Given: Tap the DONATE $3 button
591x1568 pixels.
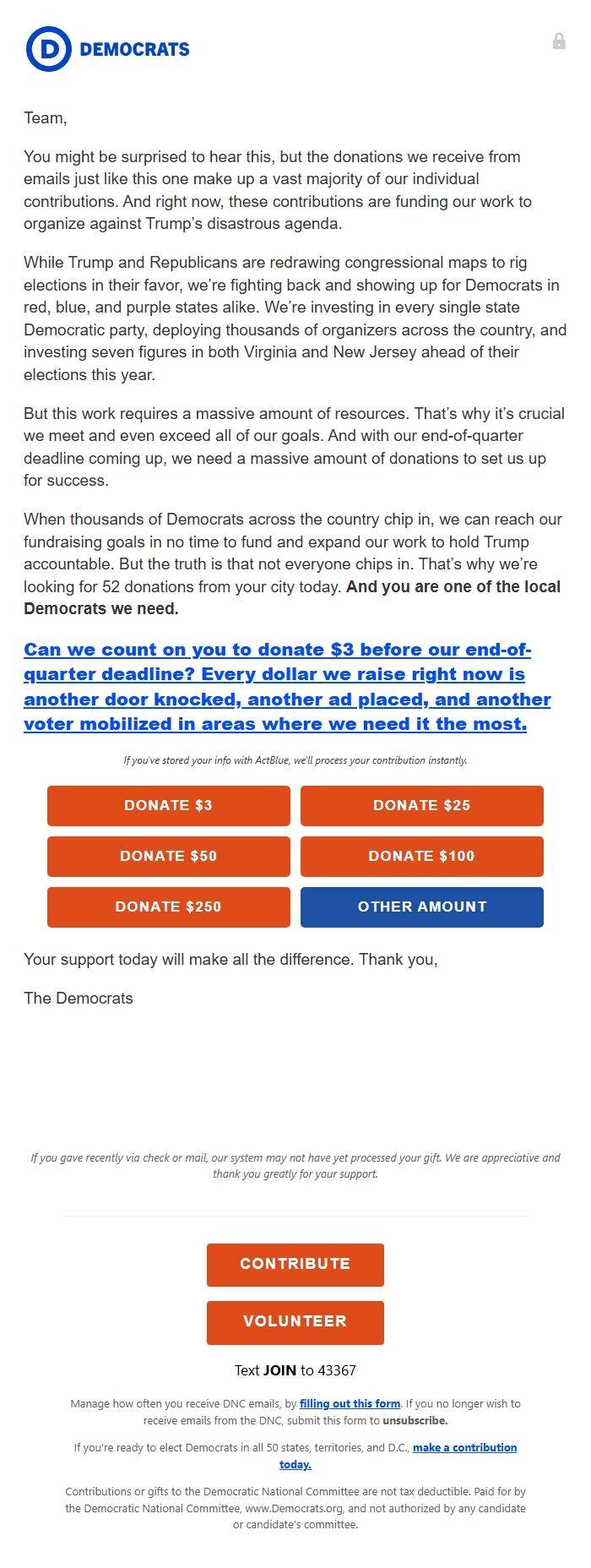Looking at the screenshot, I should pos(168,805).
